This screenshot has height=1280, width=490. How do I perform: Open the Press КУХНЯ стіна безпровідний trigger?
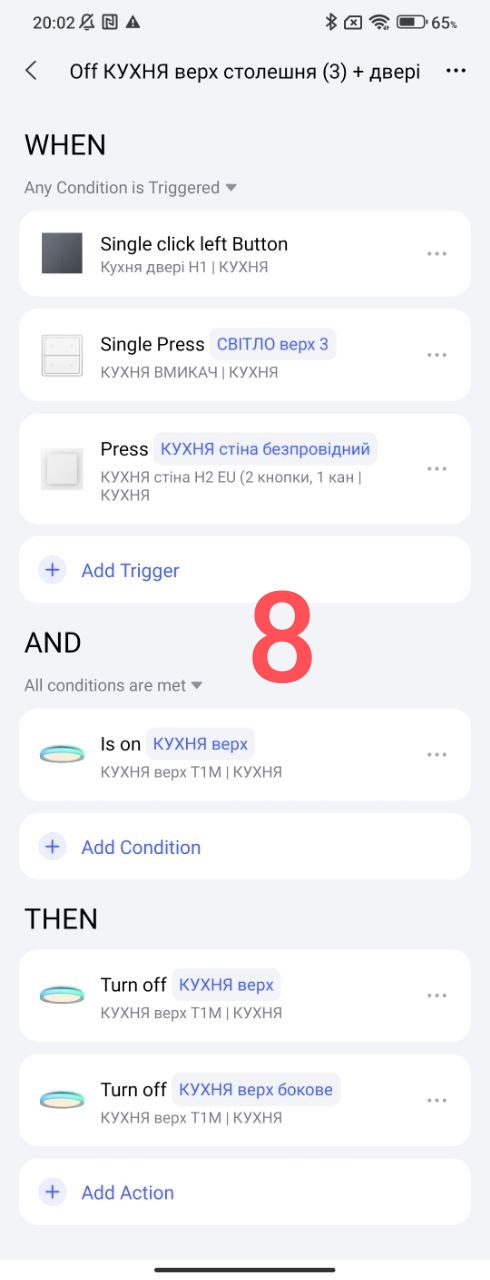pos(245,469)
